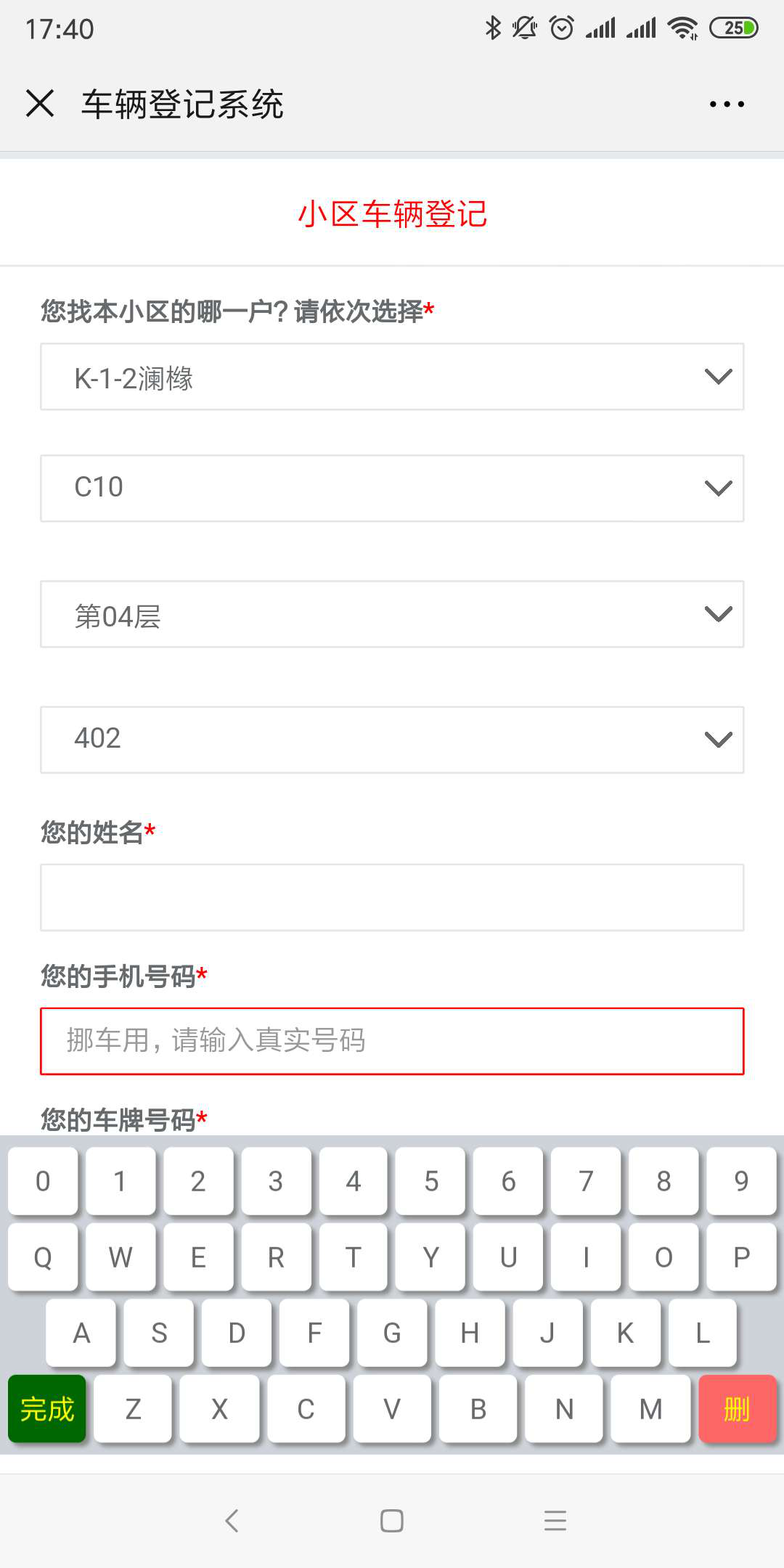Change the 第04层 floor selection

tap(392, 614)
